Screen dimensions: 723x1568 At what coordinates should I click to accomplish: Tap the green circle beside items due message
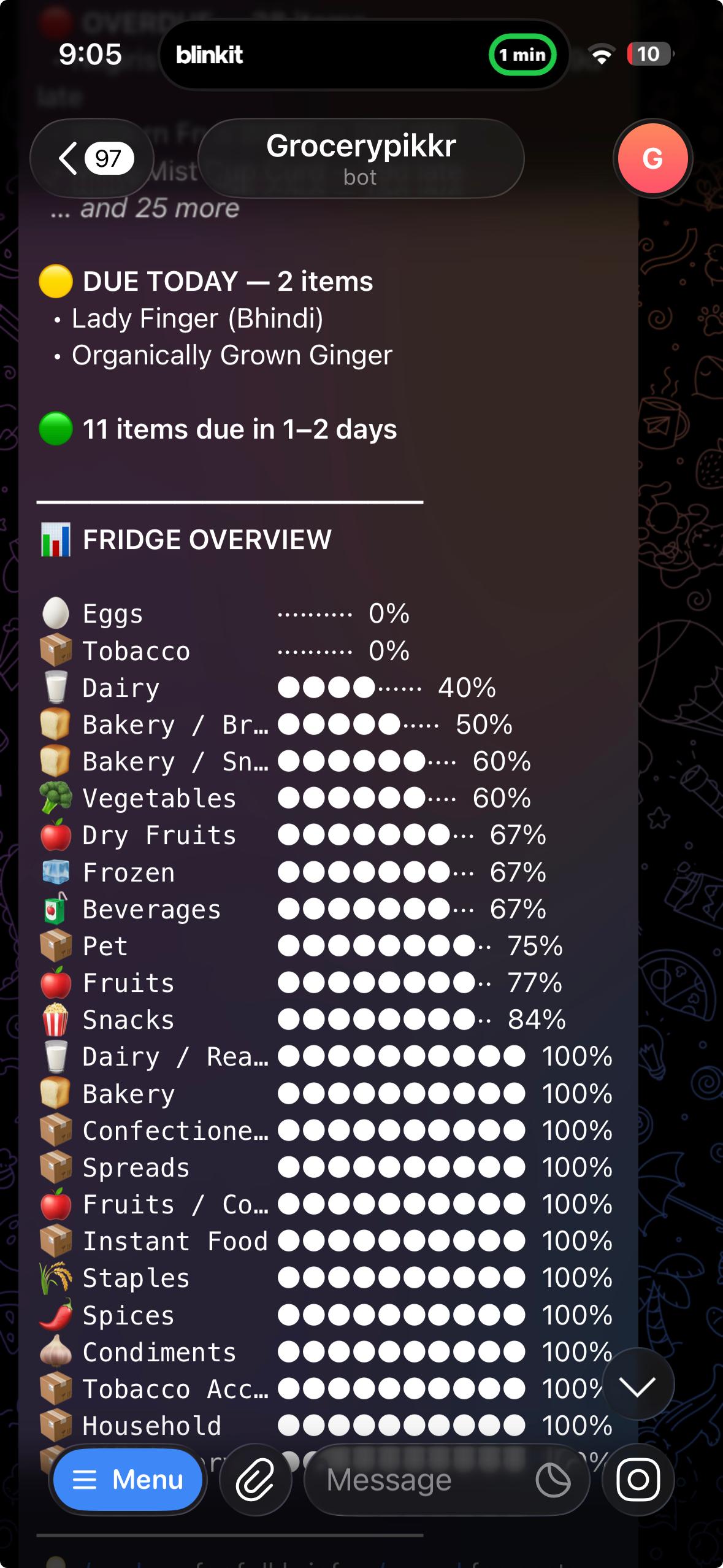click(56, 429)
